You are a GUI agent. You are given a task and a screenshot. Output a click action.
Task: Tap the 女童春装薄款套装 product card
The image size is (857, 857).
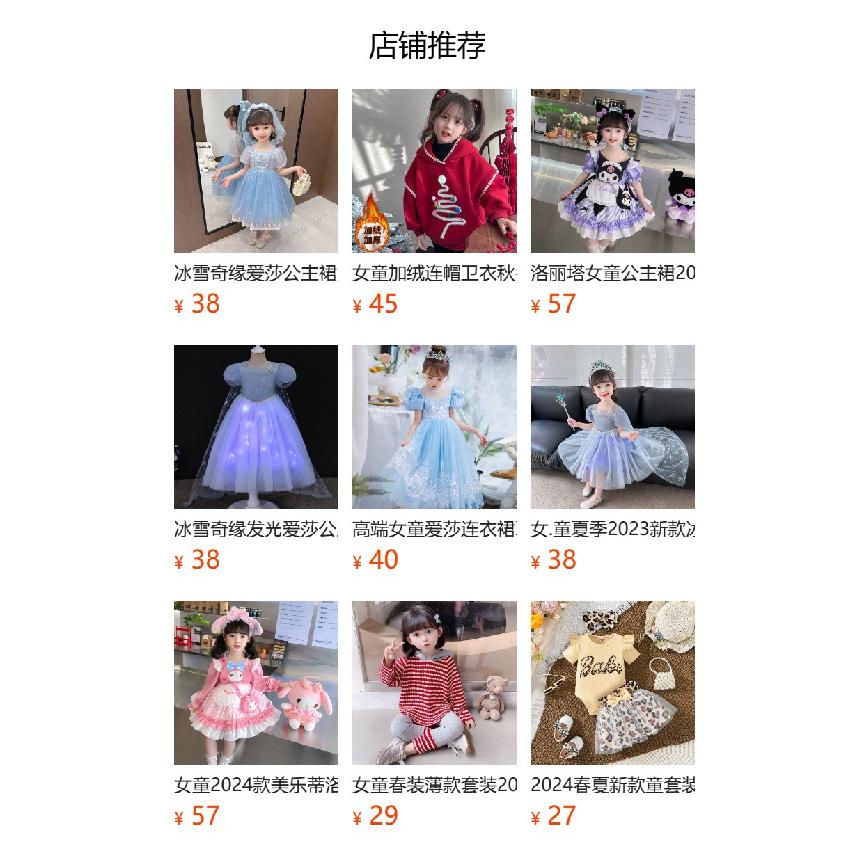click(434, 683)
